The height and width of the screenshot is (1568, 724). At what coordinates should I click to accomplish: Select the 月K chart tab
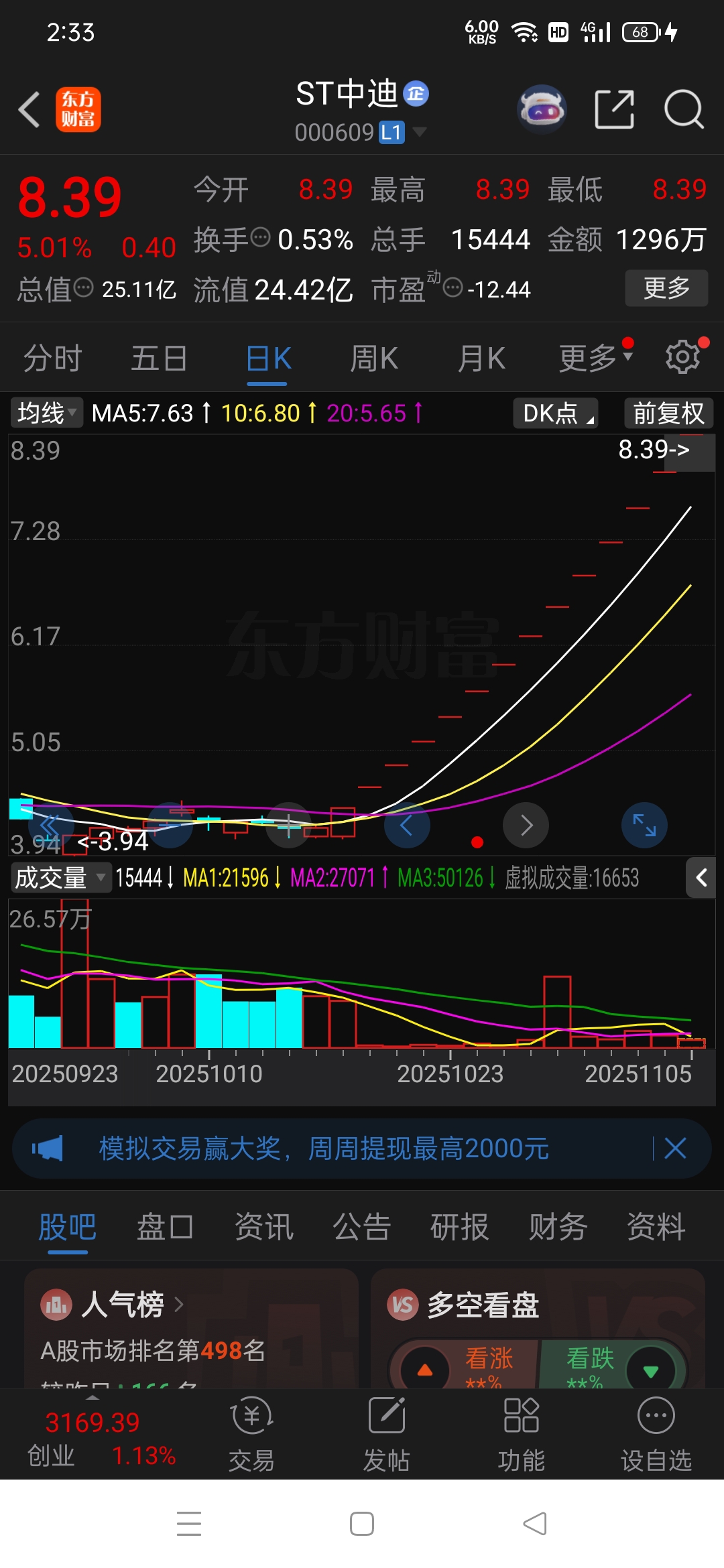pyautogui.click(x=481, y=358)
